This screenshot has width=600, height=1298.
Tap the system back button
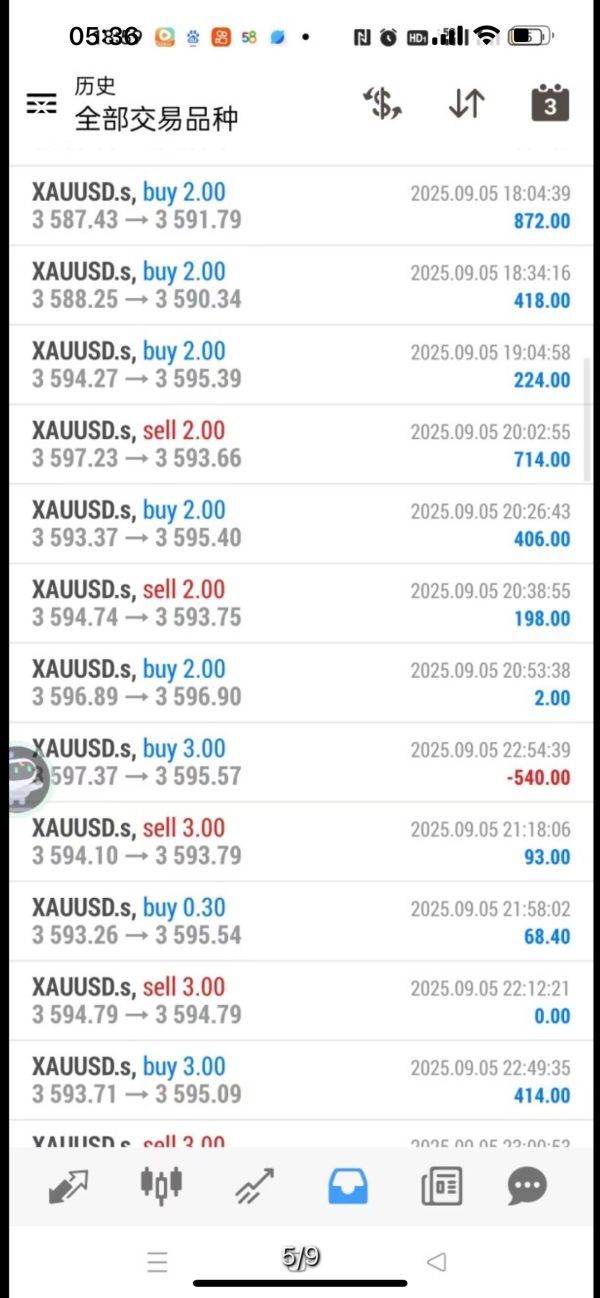436,1262
